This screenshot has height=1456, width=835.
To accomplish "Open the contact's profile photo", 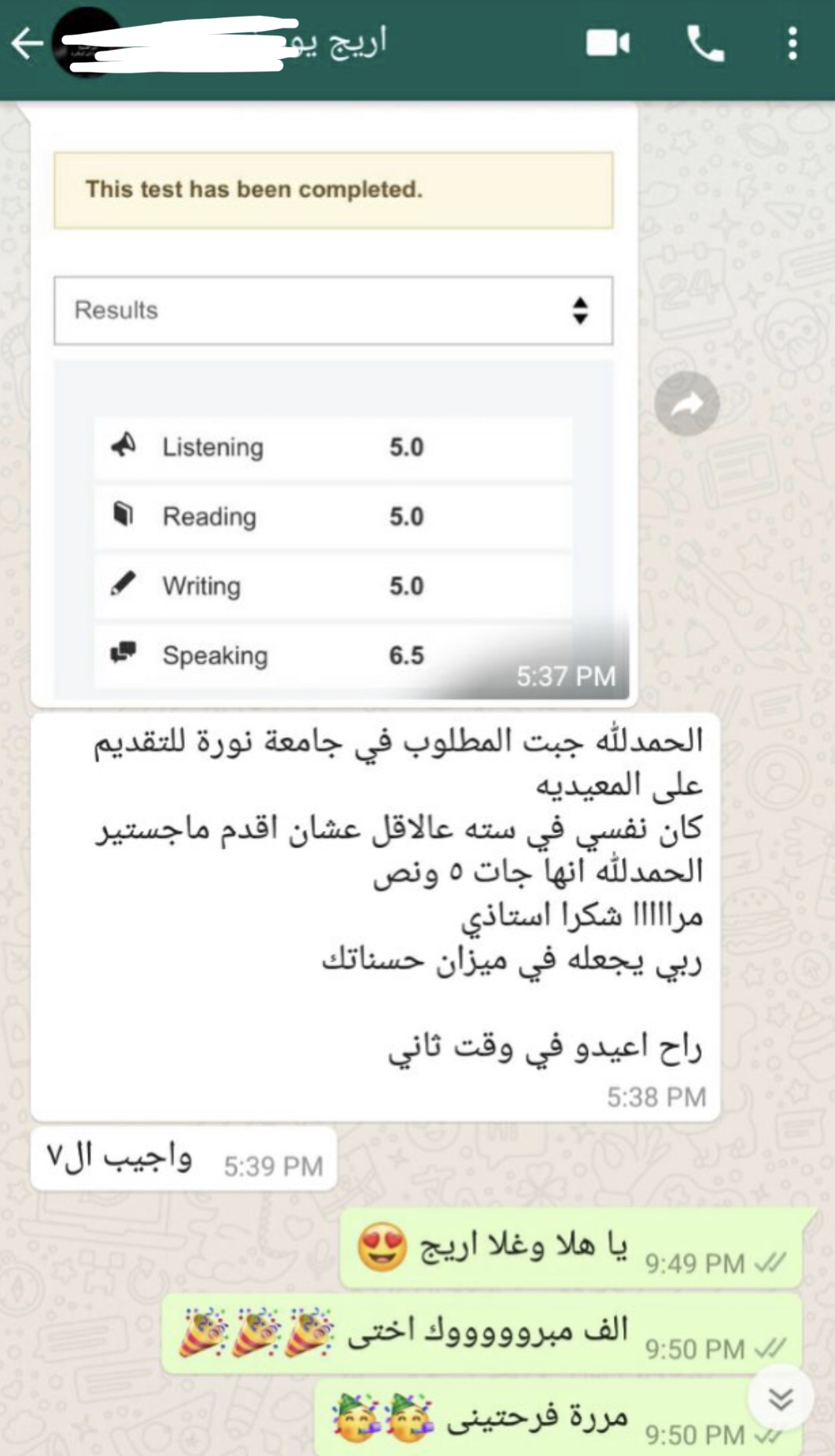I will 85,43.
